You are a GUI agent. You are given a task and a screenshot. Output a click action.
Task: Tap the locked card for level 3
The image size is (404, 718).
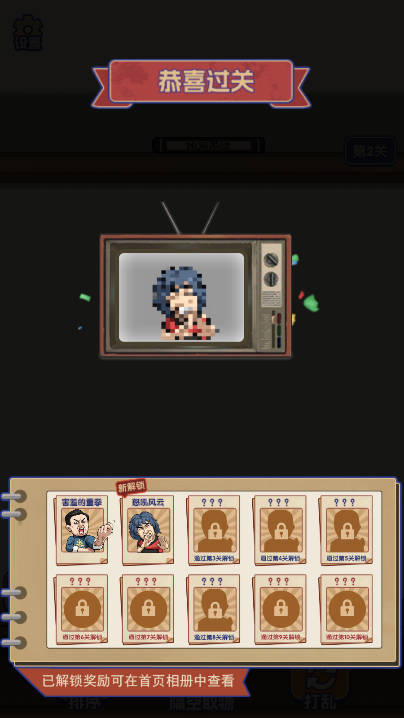pyautogui.click(x=214, y=530)
